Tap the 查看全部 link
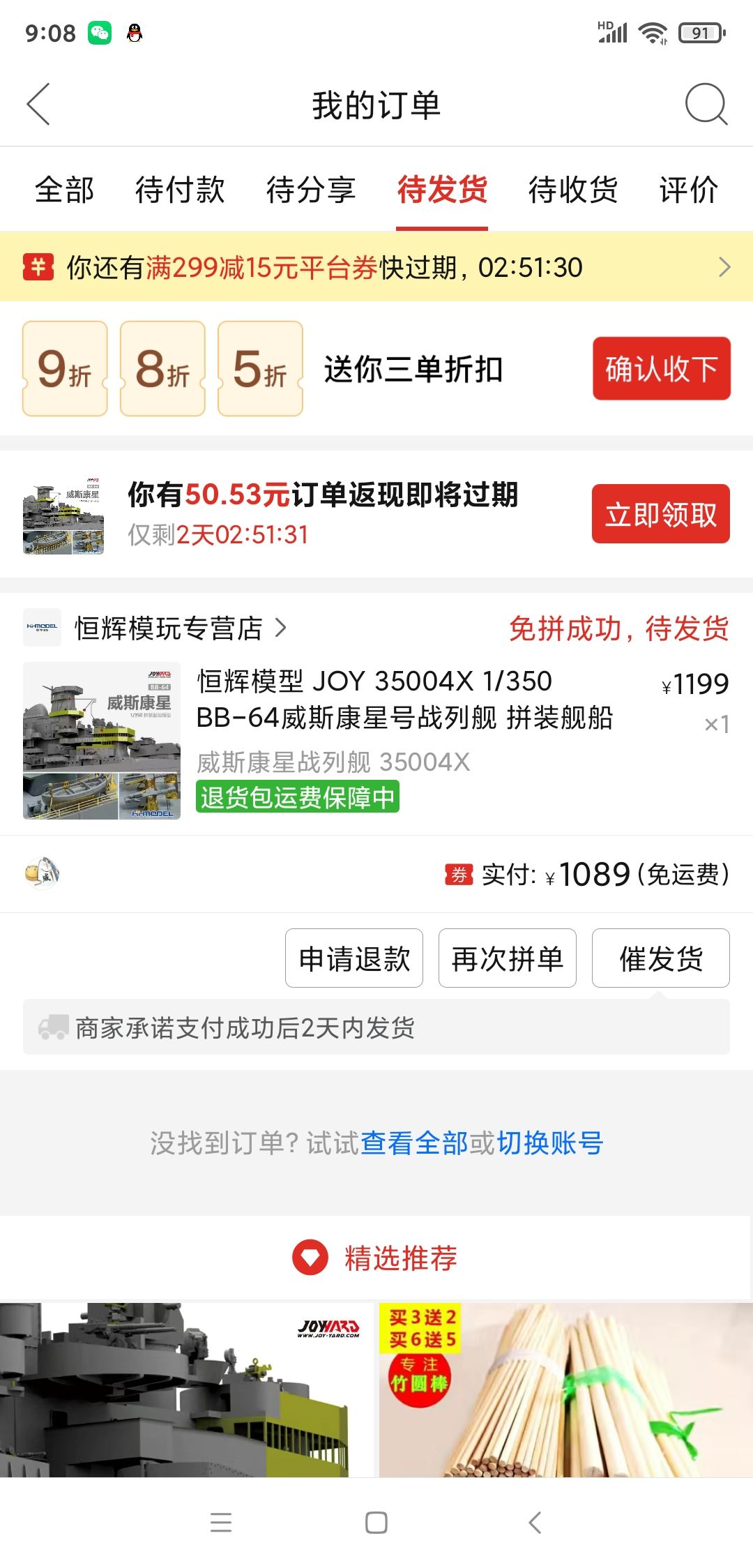The image size is (753, 1568). 414,1143
